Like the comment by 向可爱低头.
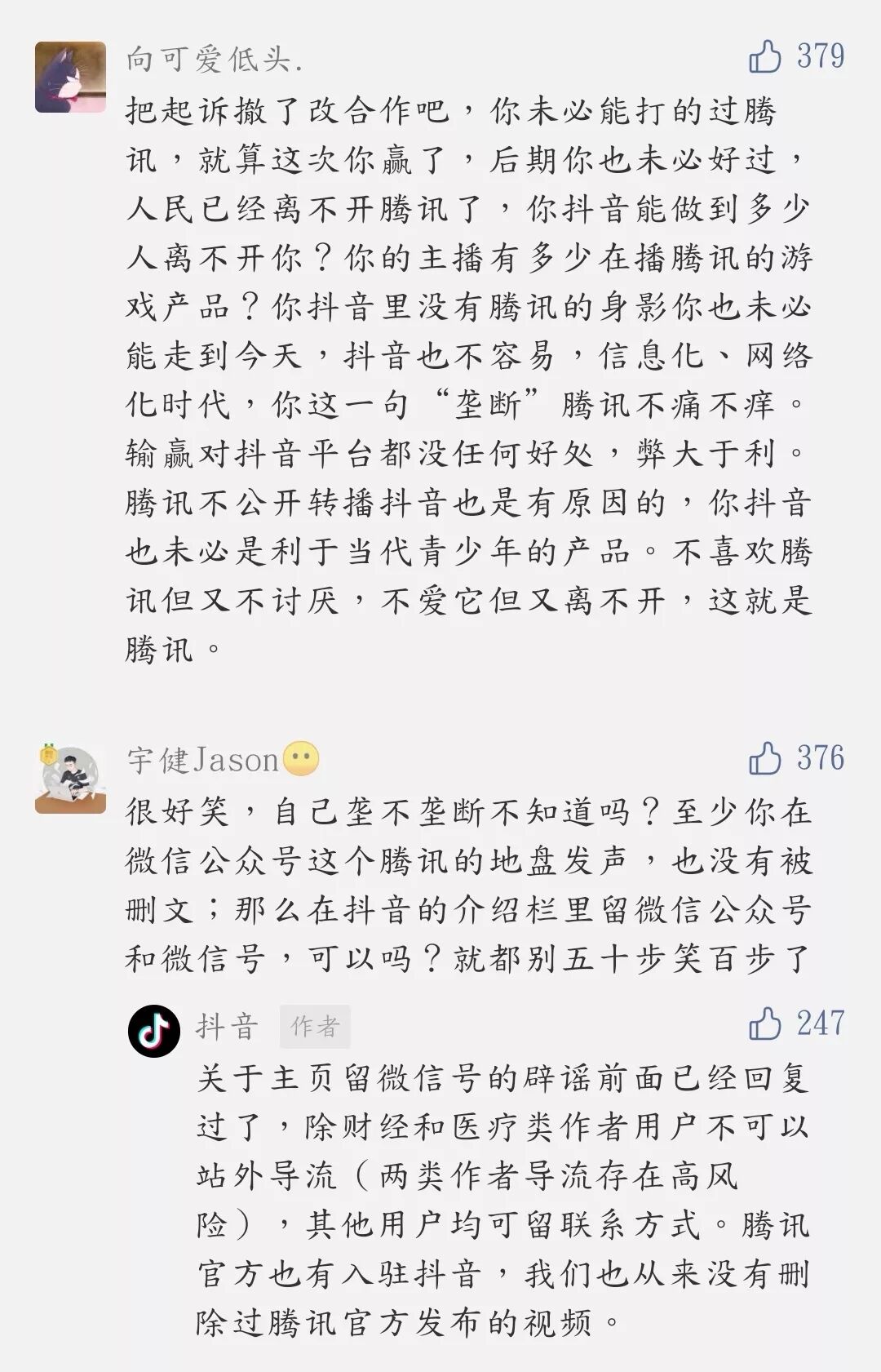This screenshot has width=881, height=1372. pos(765,57)
